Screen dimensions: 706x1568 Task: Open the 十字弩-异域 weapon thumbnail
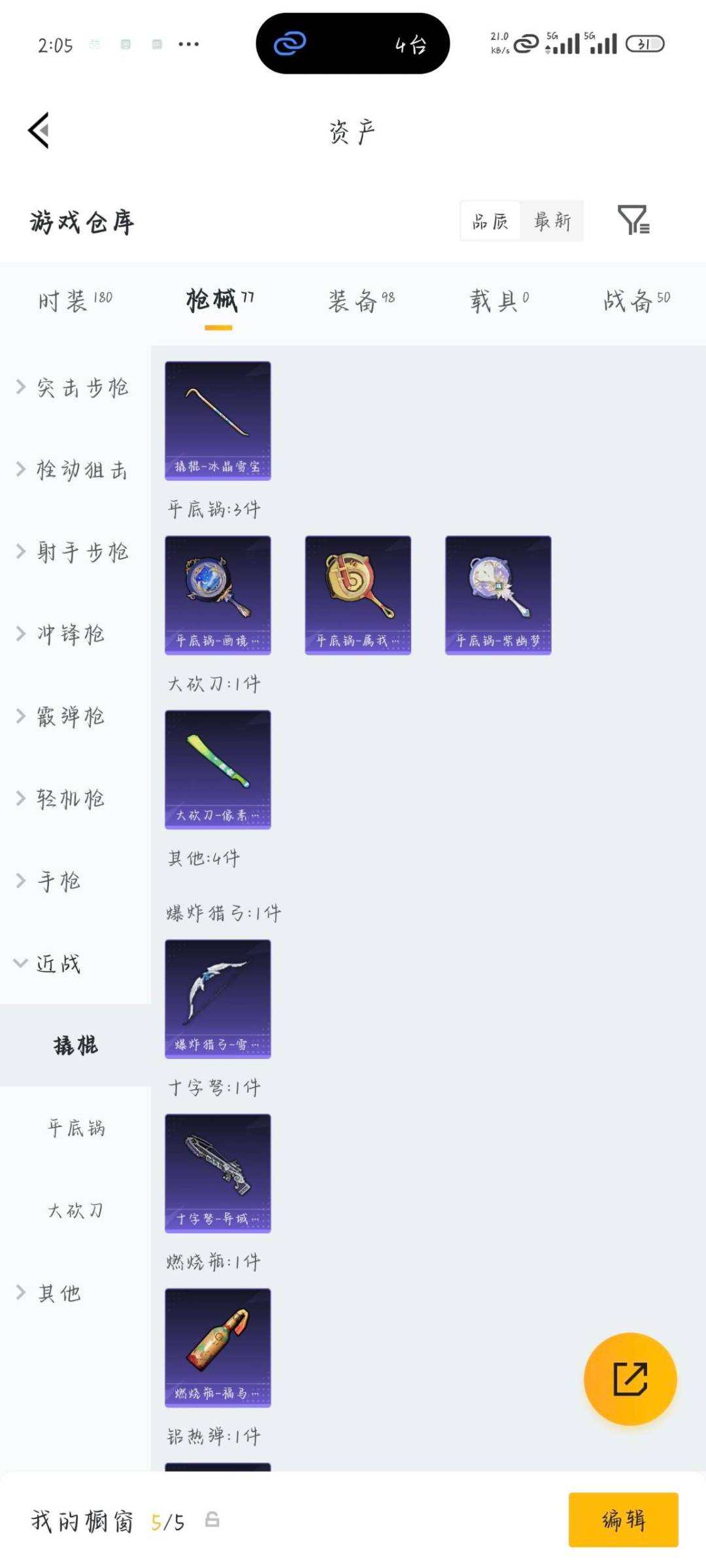click(x=218, y=1173)
